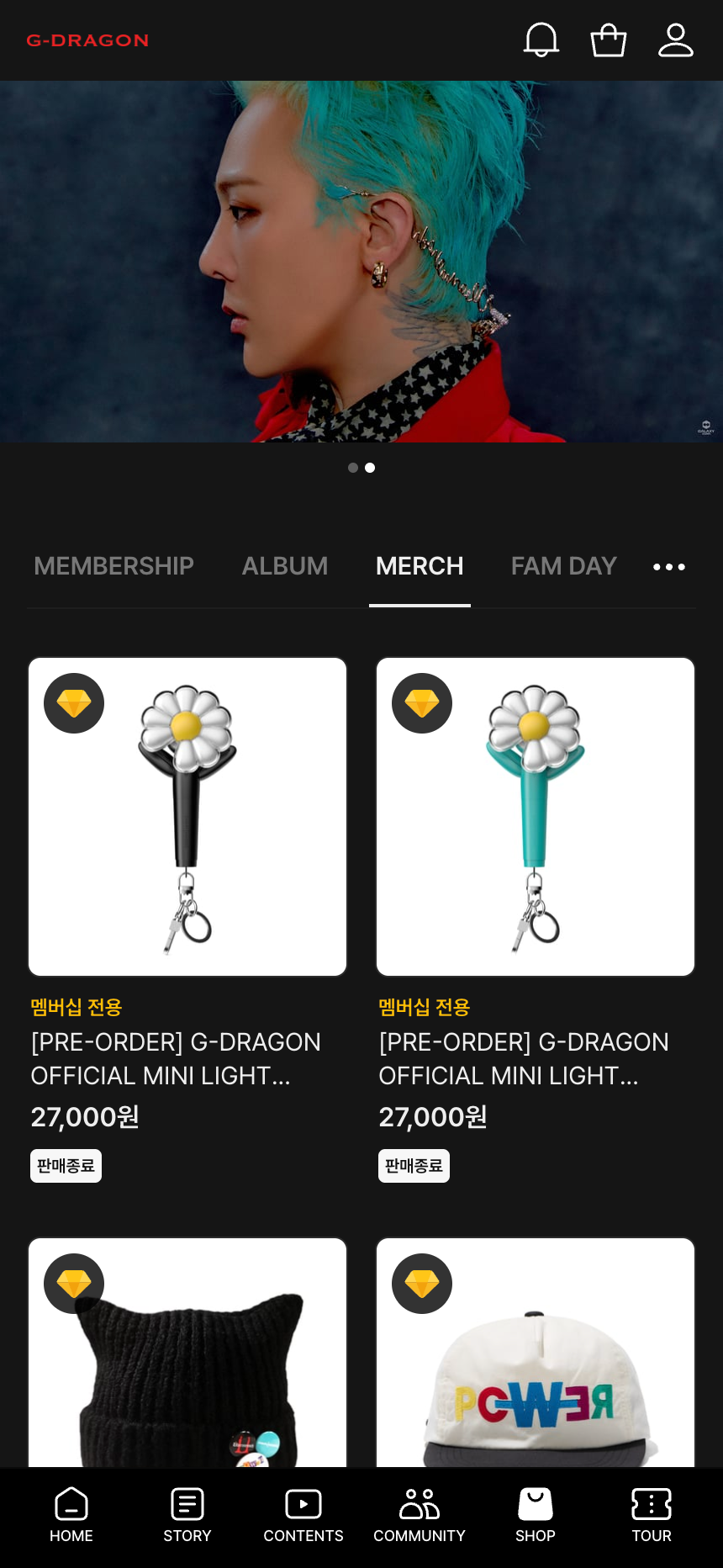
Task: Go to the HOME tab
Action: tap(71, 1514)
